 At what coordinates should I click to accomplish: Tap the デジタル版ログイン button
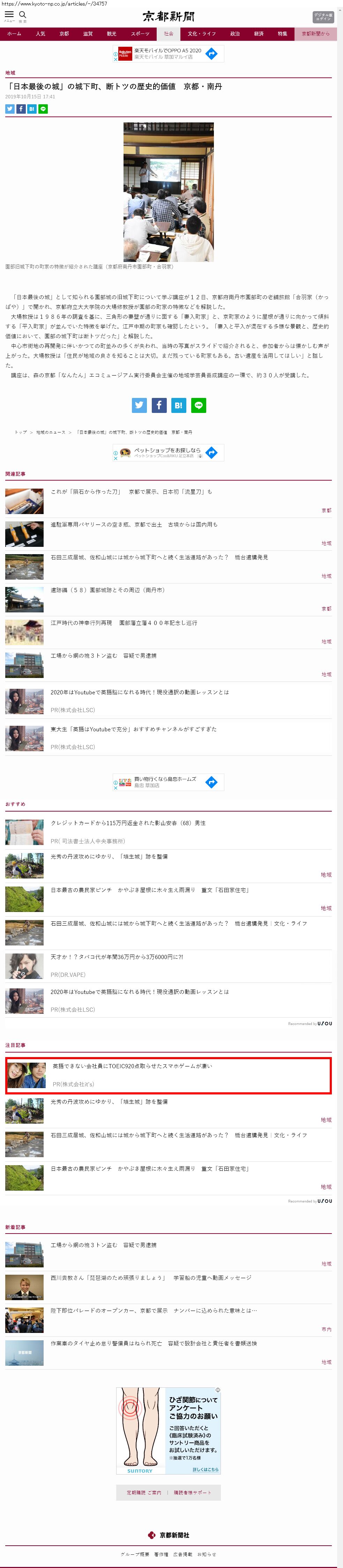[x=323, y=16]
